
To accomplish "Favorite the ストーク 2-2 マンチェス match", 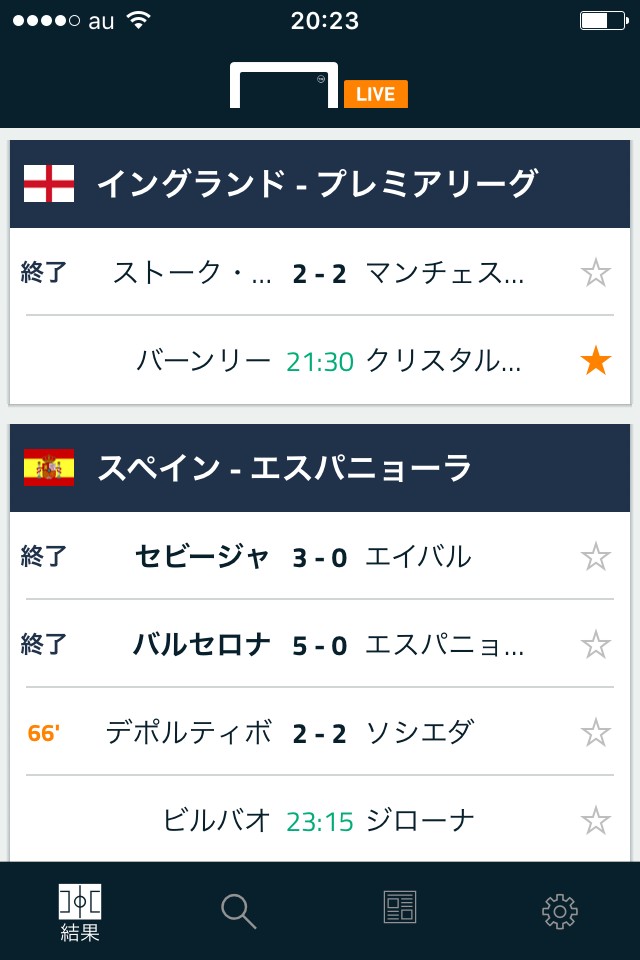I will point(595,272).
